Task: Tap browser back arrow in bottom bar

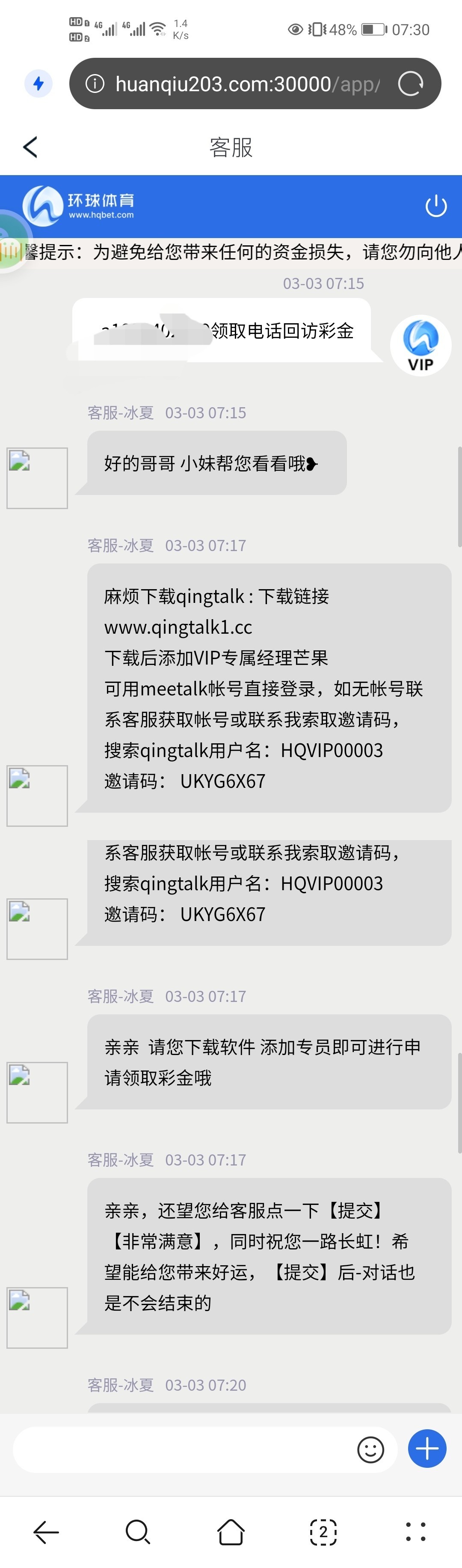Action: click(46, 1532)
